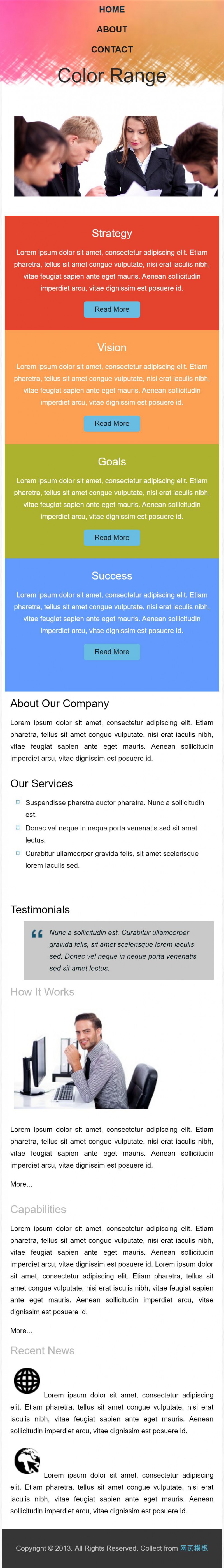Viewport: 224px width, 1568px height.
Task: Open the CONTACT page
Action: 111,49
